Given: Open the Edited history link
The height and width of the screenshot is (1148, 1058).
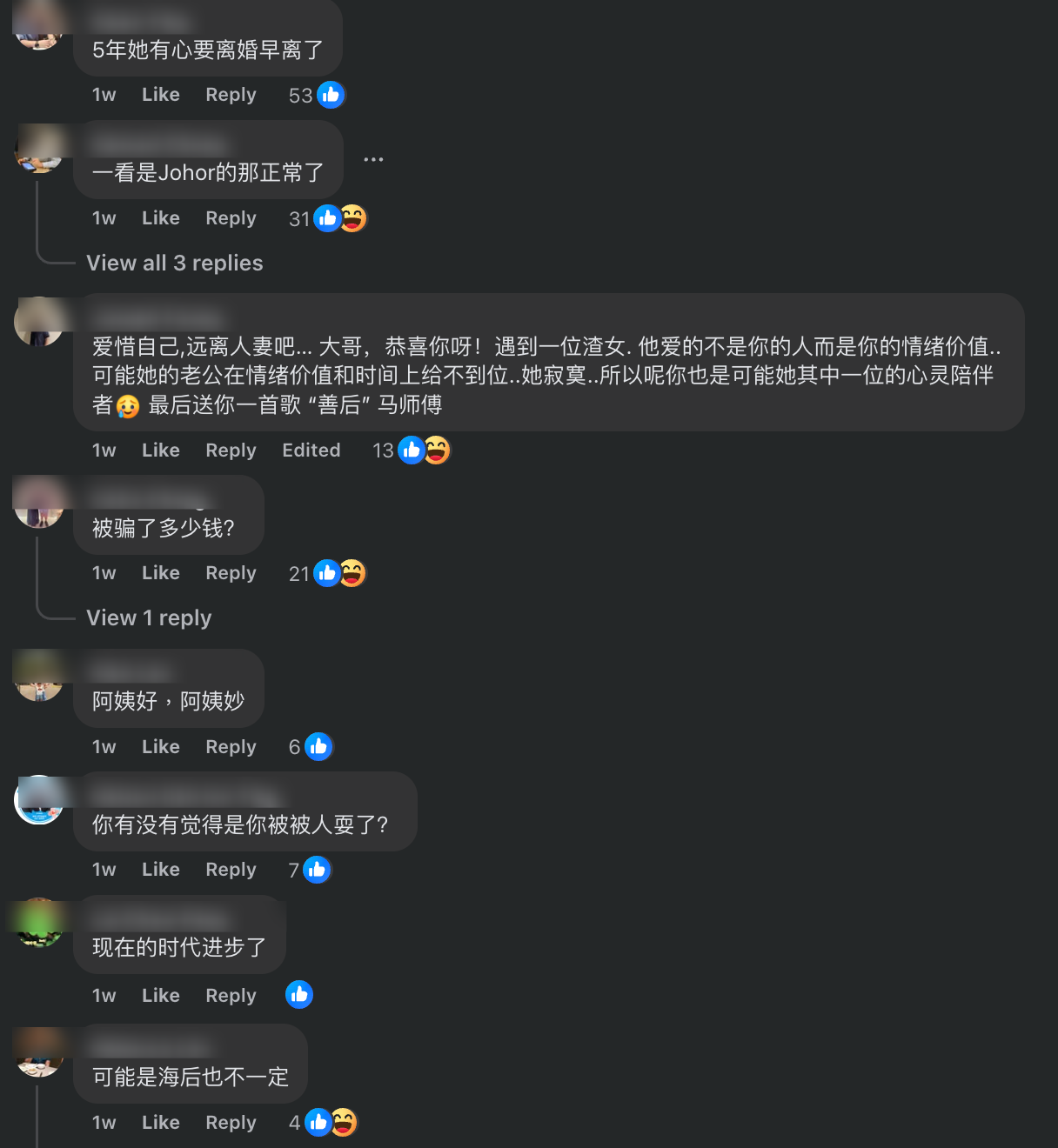Looking at the screenshot, I should [x=311, y=451].
